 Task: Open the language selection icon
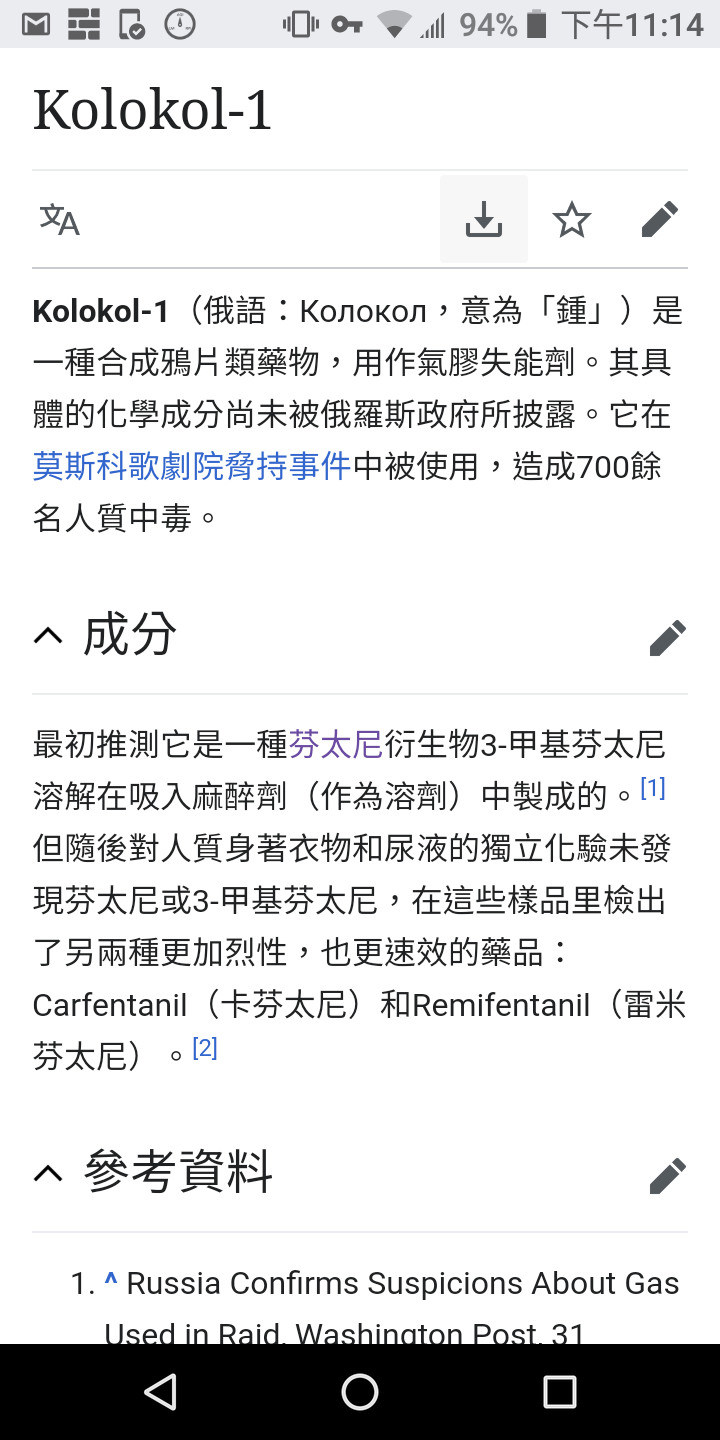(x=59, y=220)
